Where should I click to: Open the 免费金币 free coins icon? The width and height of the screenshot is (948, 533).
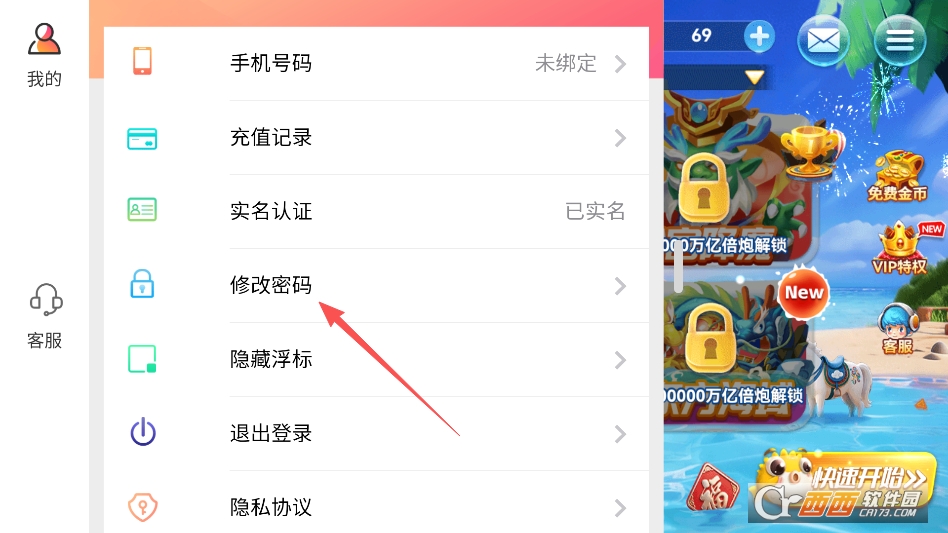897,176
